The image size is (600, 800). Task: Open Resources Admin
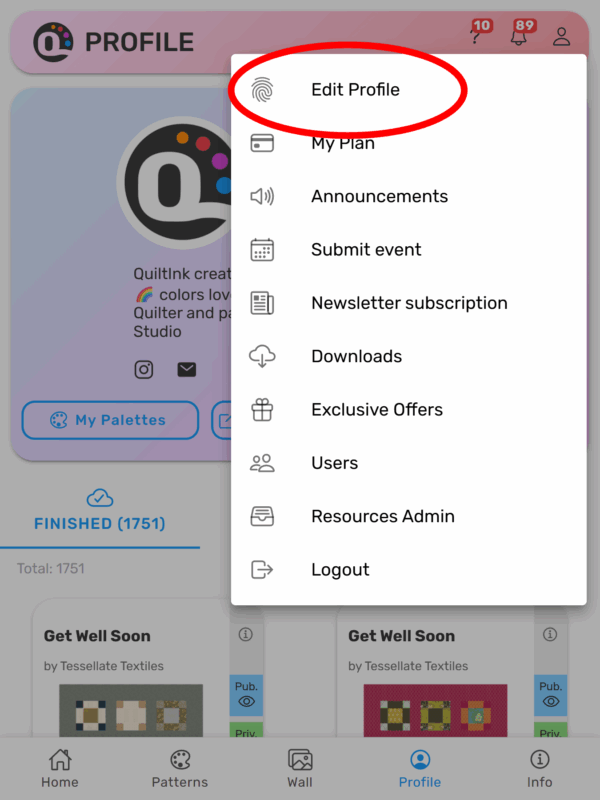point(382,516)
